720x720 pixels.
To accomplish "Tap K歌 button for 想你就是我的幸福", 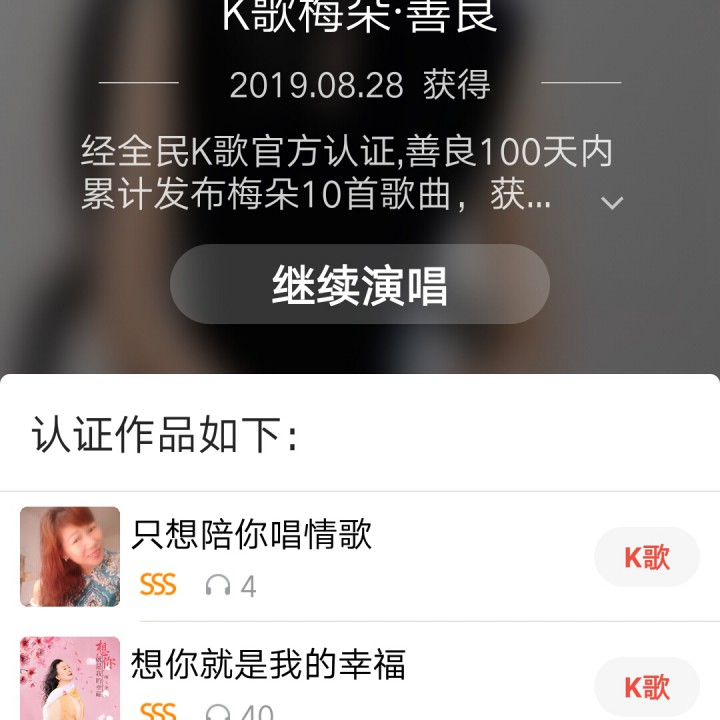I will (647, 687).
